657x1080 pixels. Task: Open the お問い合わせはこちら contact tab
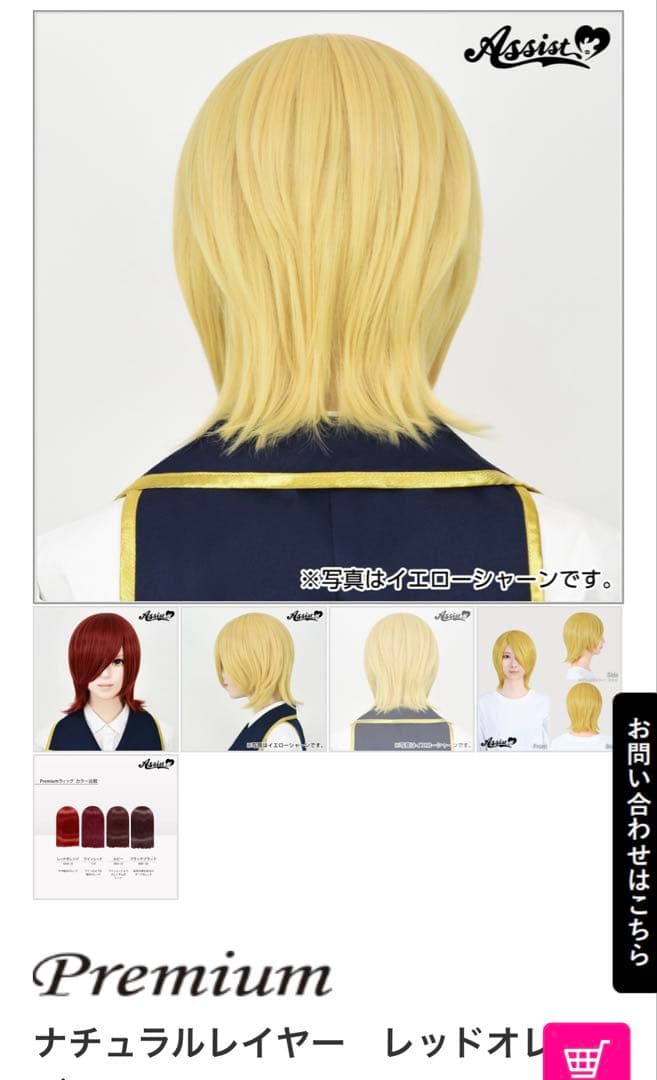coord(634,842)
